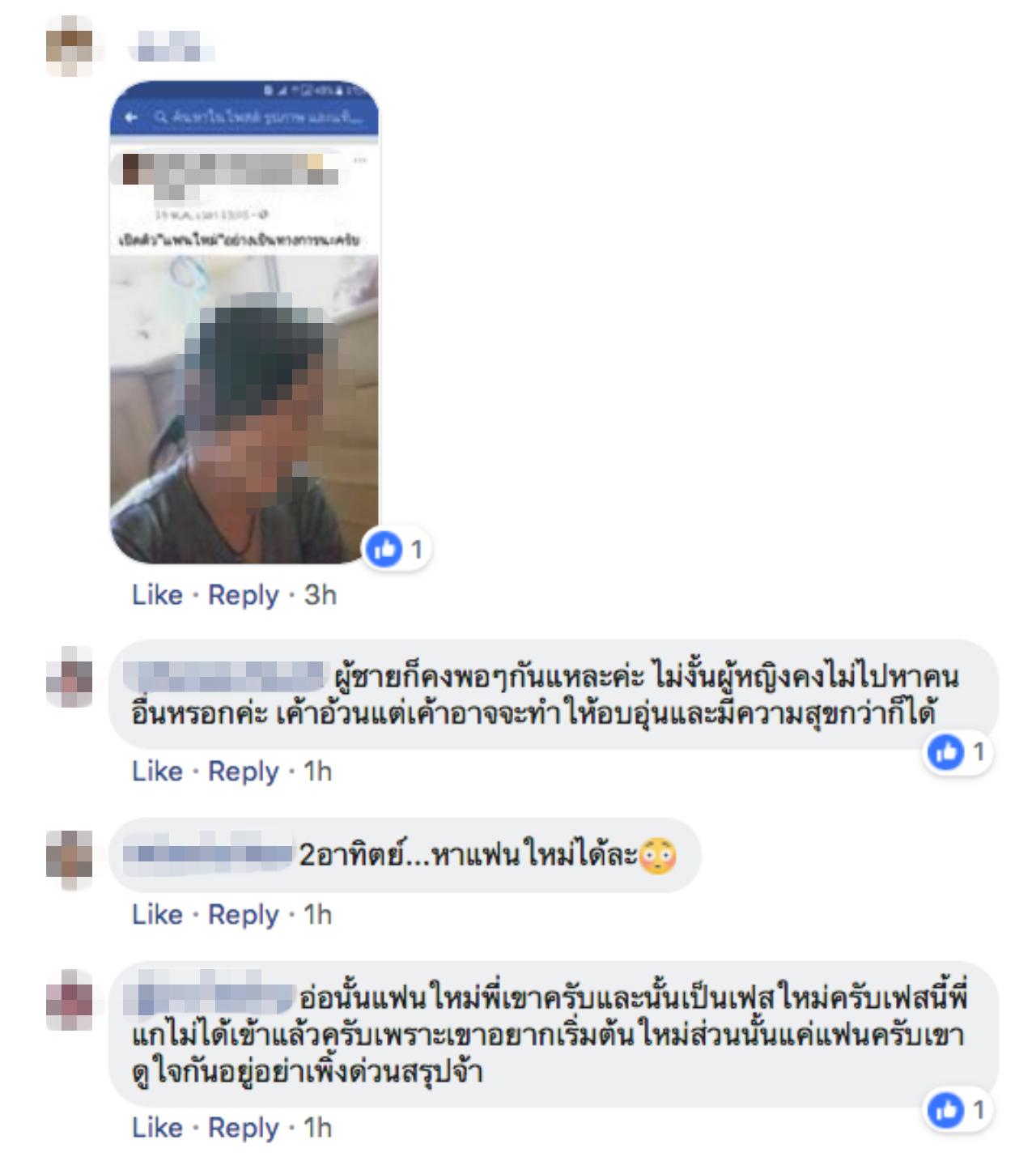Reply to the comment 2อาทิตย์...หาแฟนใหม่ได้ละ
This screenshot has width=1036, height=1161.
point(243,915)
